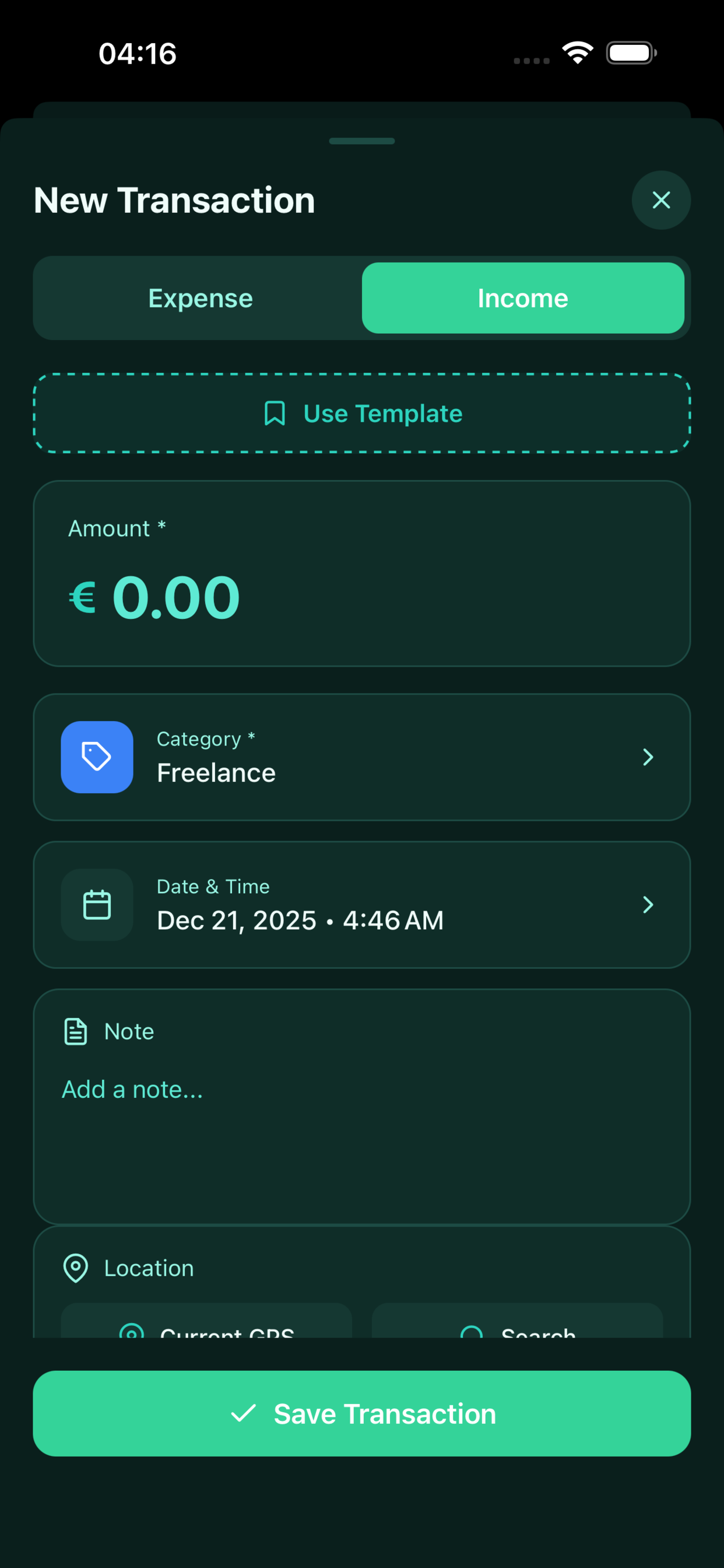Collapse the sheet using the drag handle

pos(361,141)
